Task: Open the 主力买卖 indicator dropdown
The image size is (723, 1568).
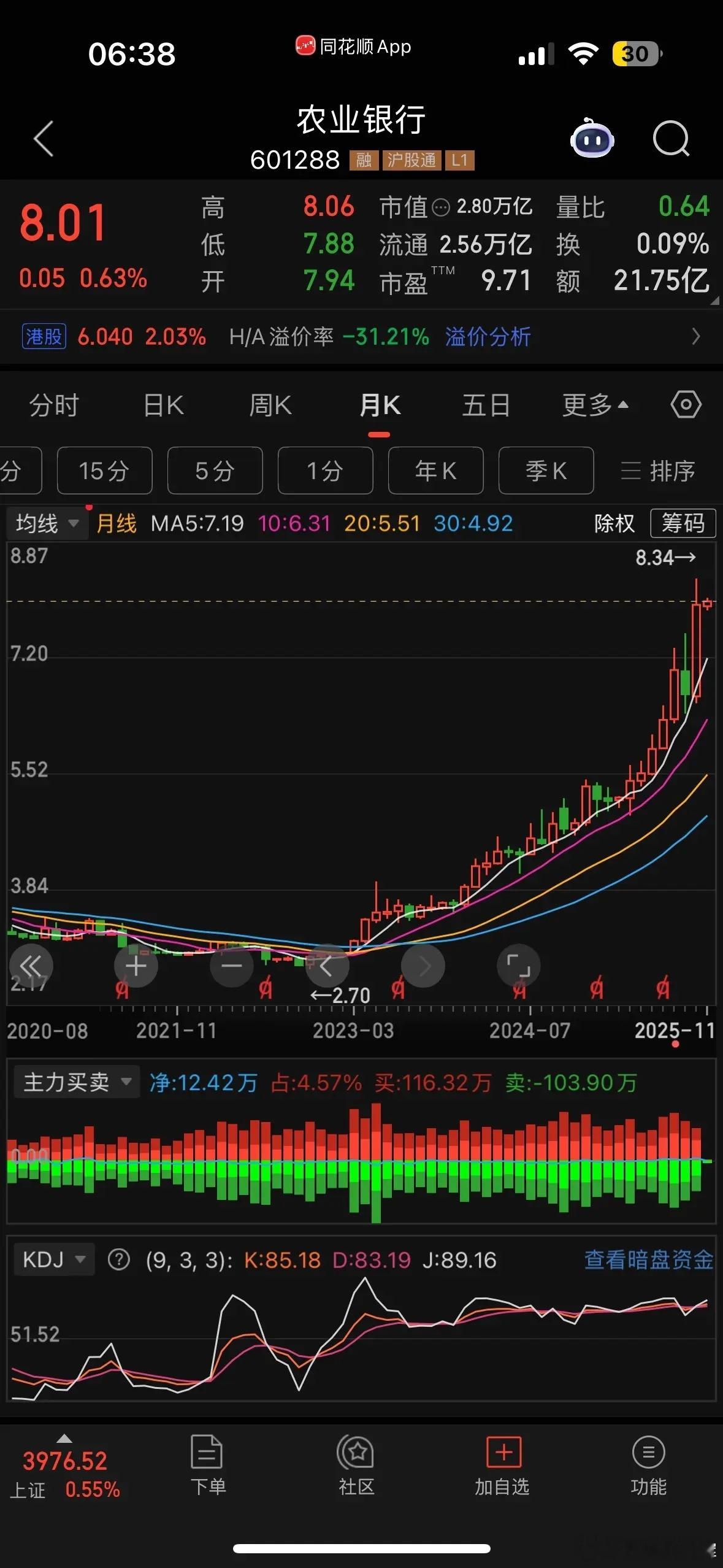Action: click(x=75, y=1082)
